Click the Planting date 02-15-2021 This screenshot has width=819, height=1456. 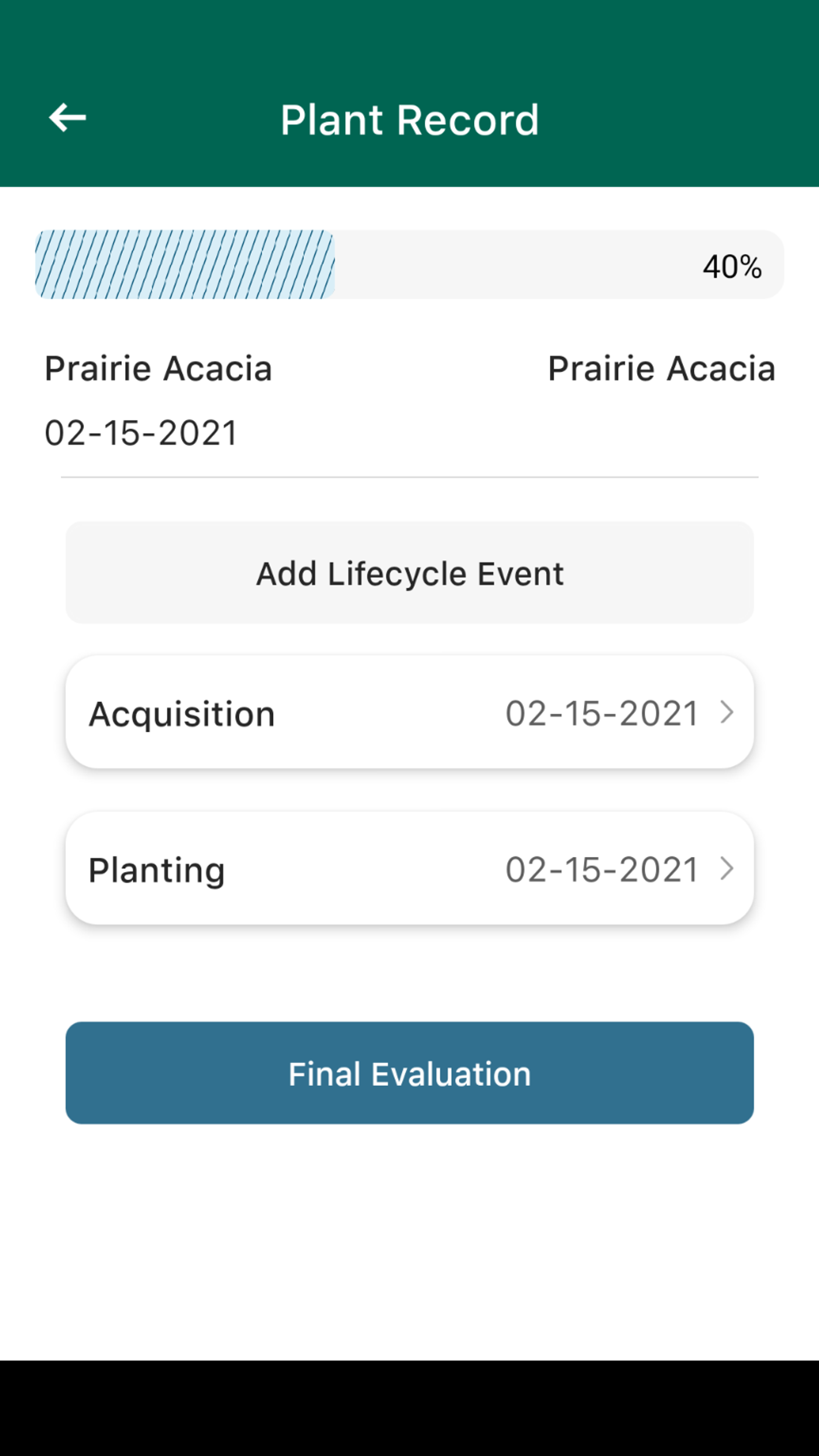tap(601, 869)
